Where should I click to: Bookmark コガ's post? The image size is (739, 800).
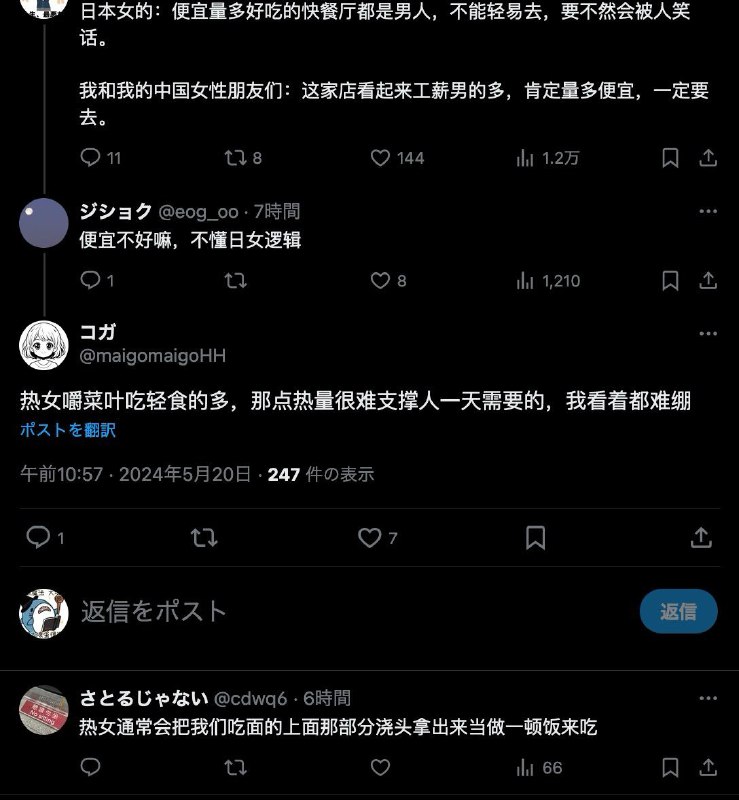point(537,538)
